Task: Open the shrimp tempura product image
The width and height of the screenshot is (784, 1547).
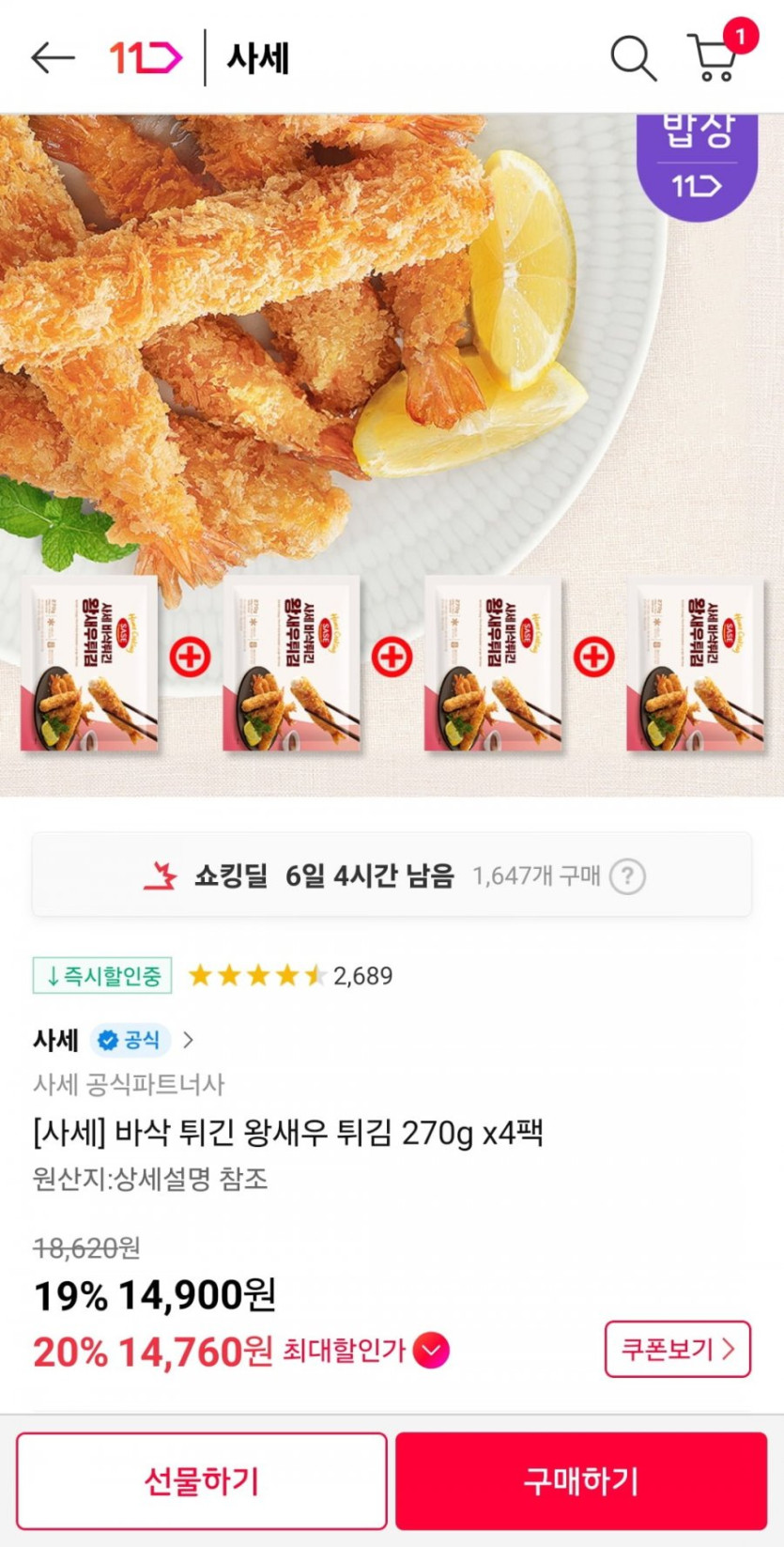Action: click(x=392, y=451)
